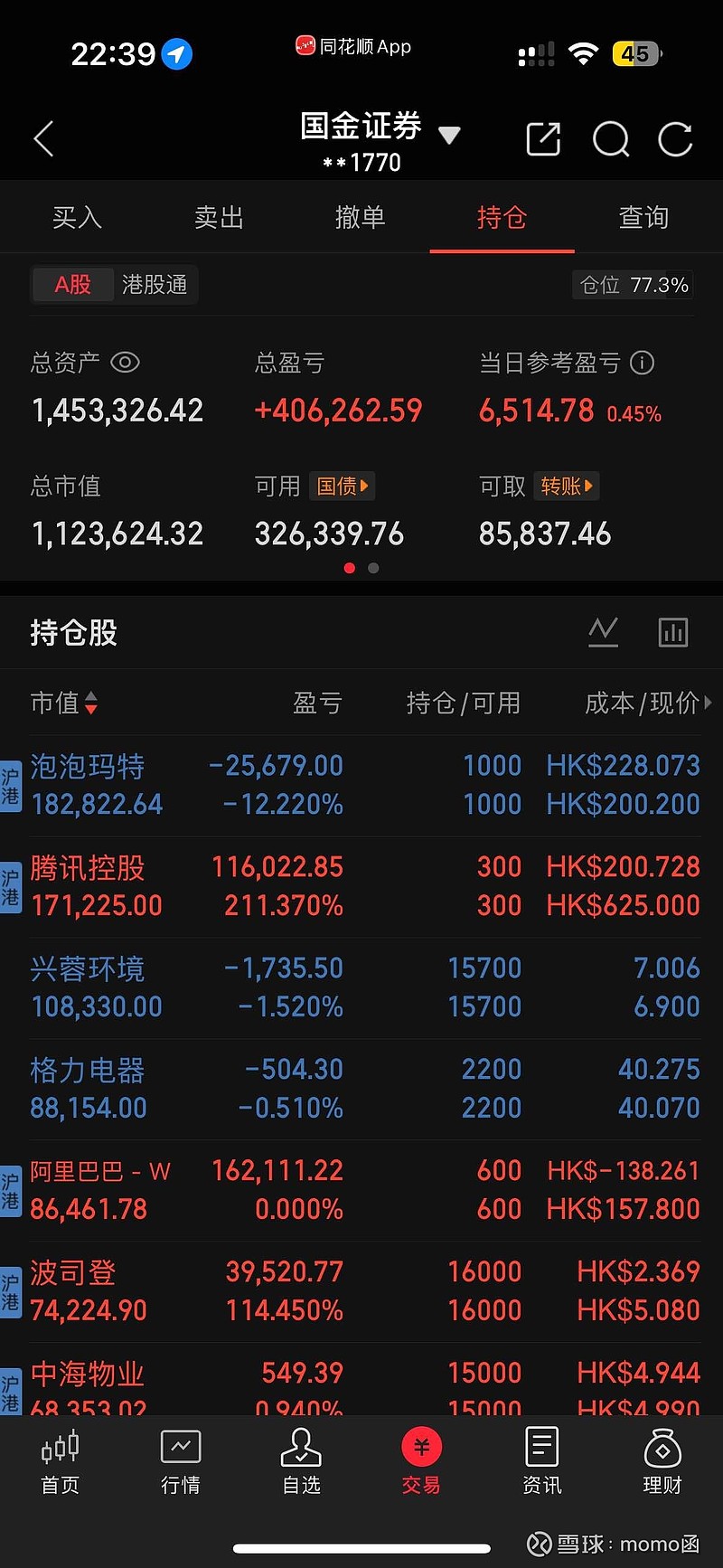Refresh the account page

tap(674, 138)
